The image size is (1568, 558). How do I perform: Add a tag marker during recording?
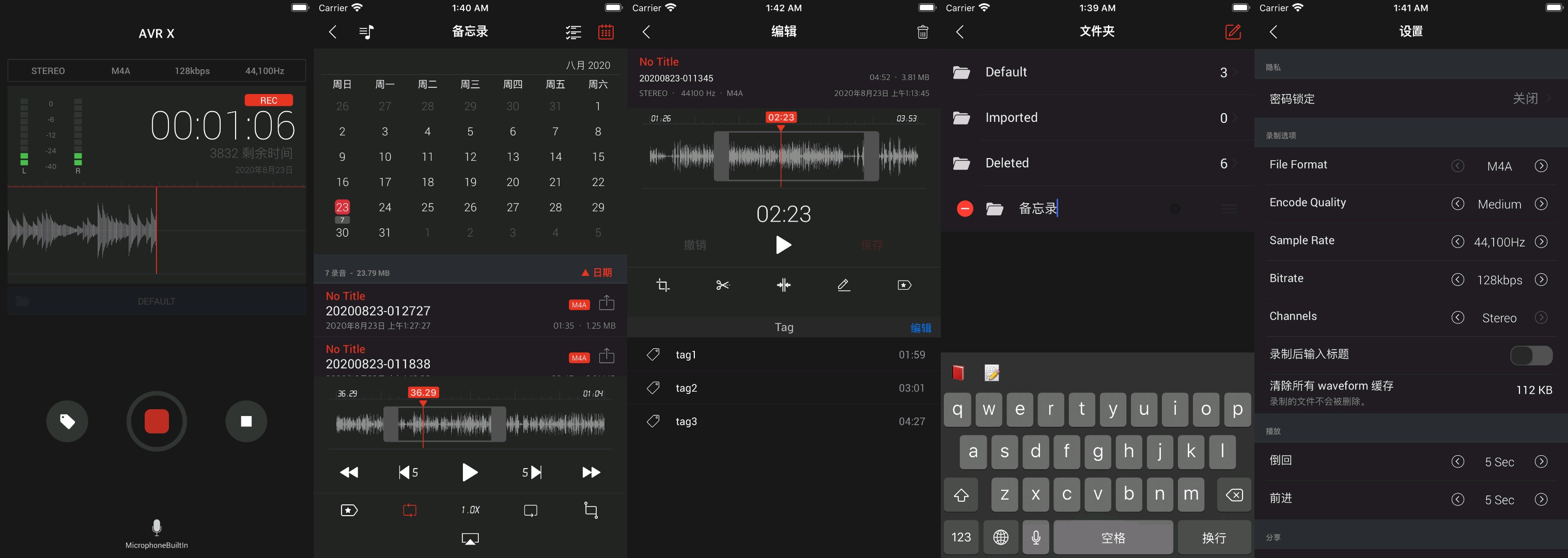pyautogui.click(x=67, y=421)
